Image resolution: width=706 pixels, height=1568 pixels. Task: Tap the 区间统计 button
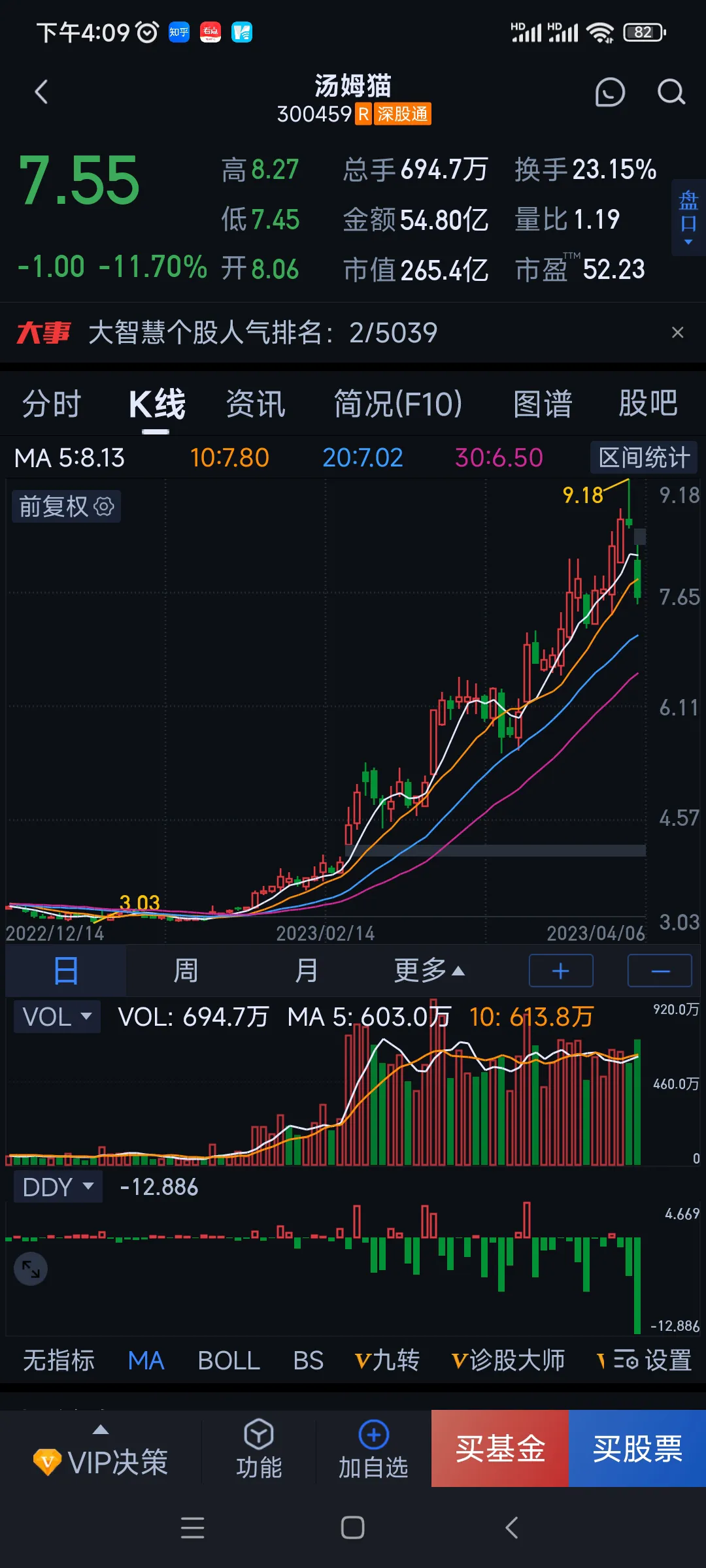pyautogui.click(x=644, y=457)
